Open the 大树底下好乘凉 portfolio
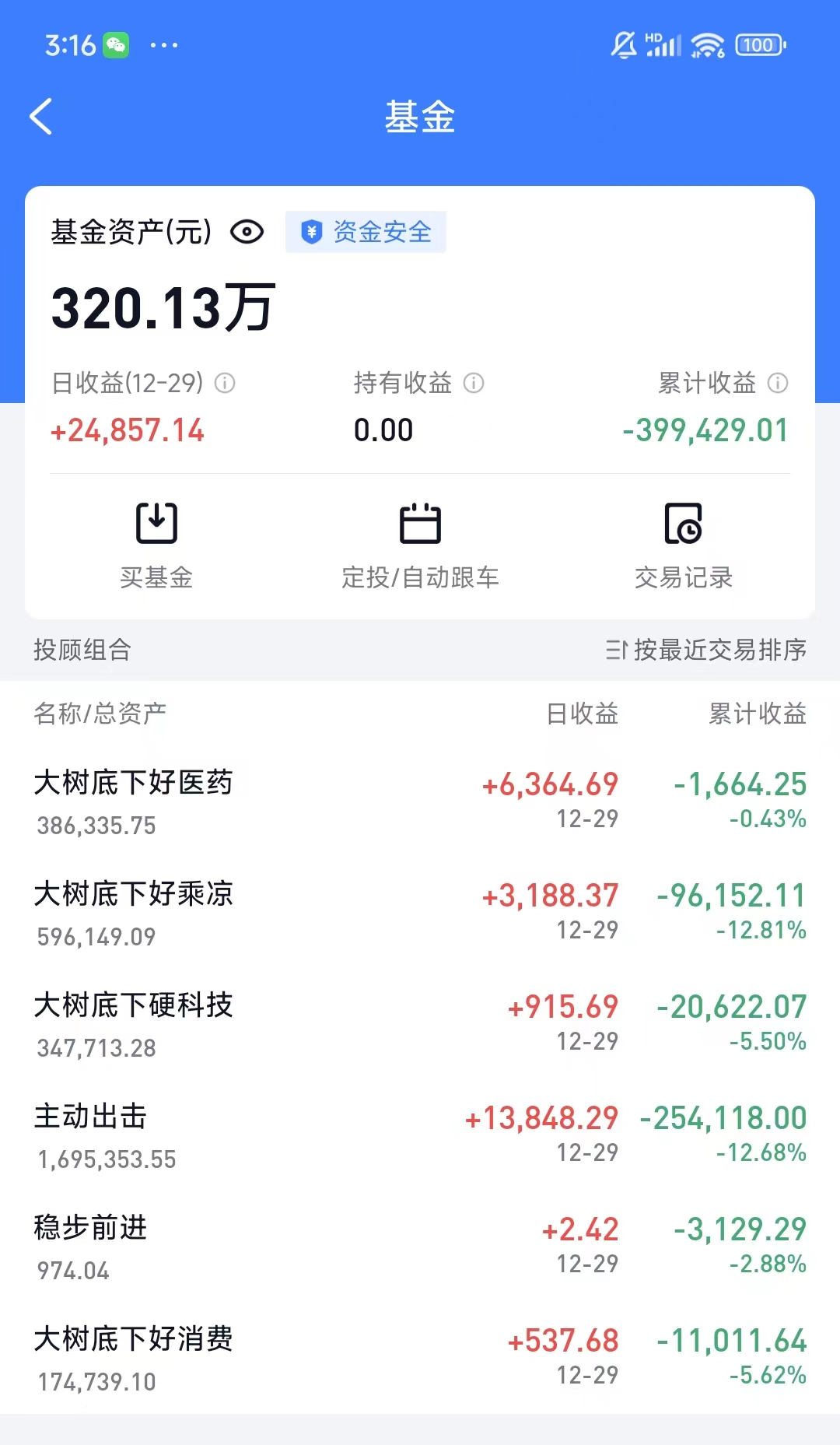The width and height of the screenshot is (840, 1445). pyautogui.click(x=420, y=914)
